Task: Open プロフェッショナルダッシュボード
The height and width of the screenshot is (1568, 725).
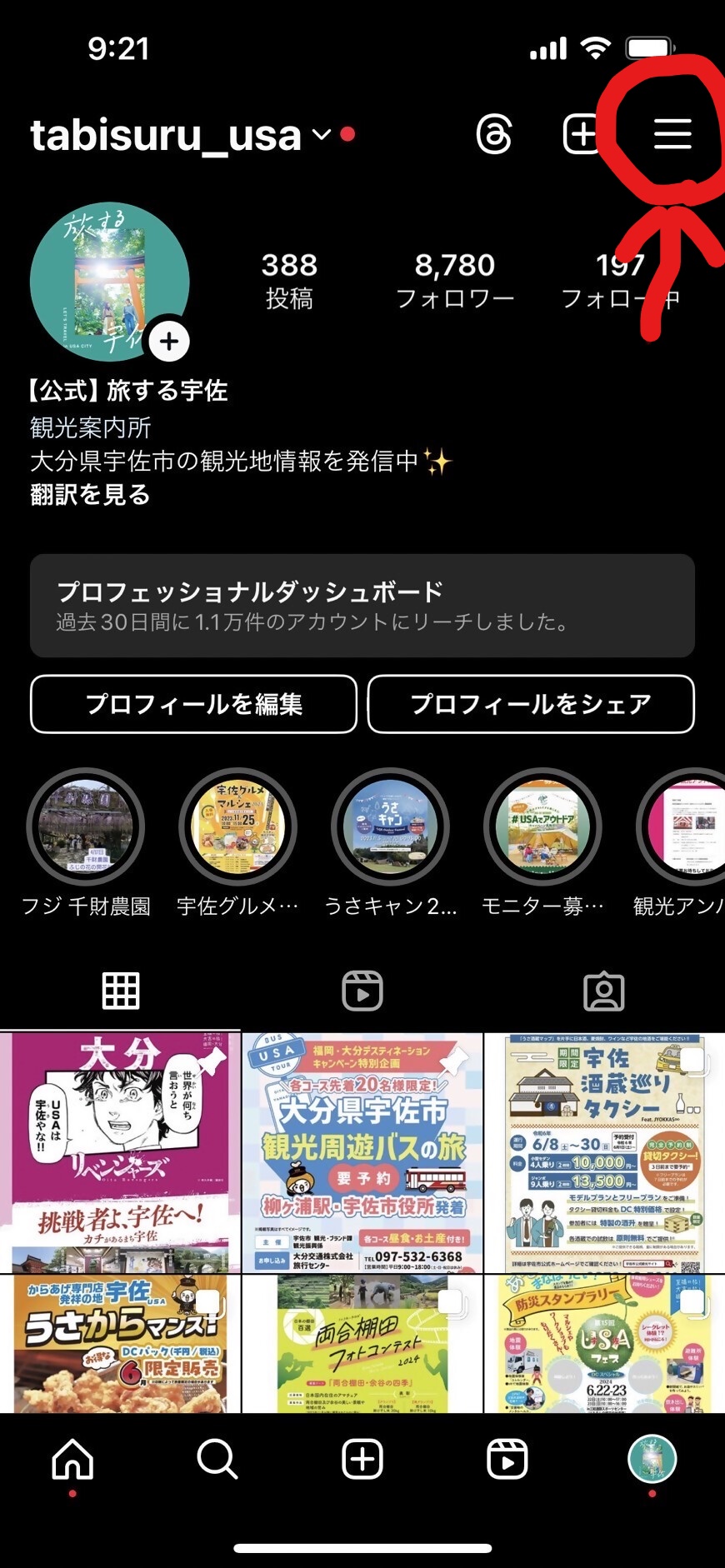Action: pos(362,606)
